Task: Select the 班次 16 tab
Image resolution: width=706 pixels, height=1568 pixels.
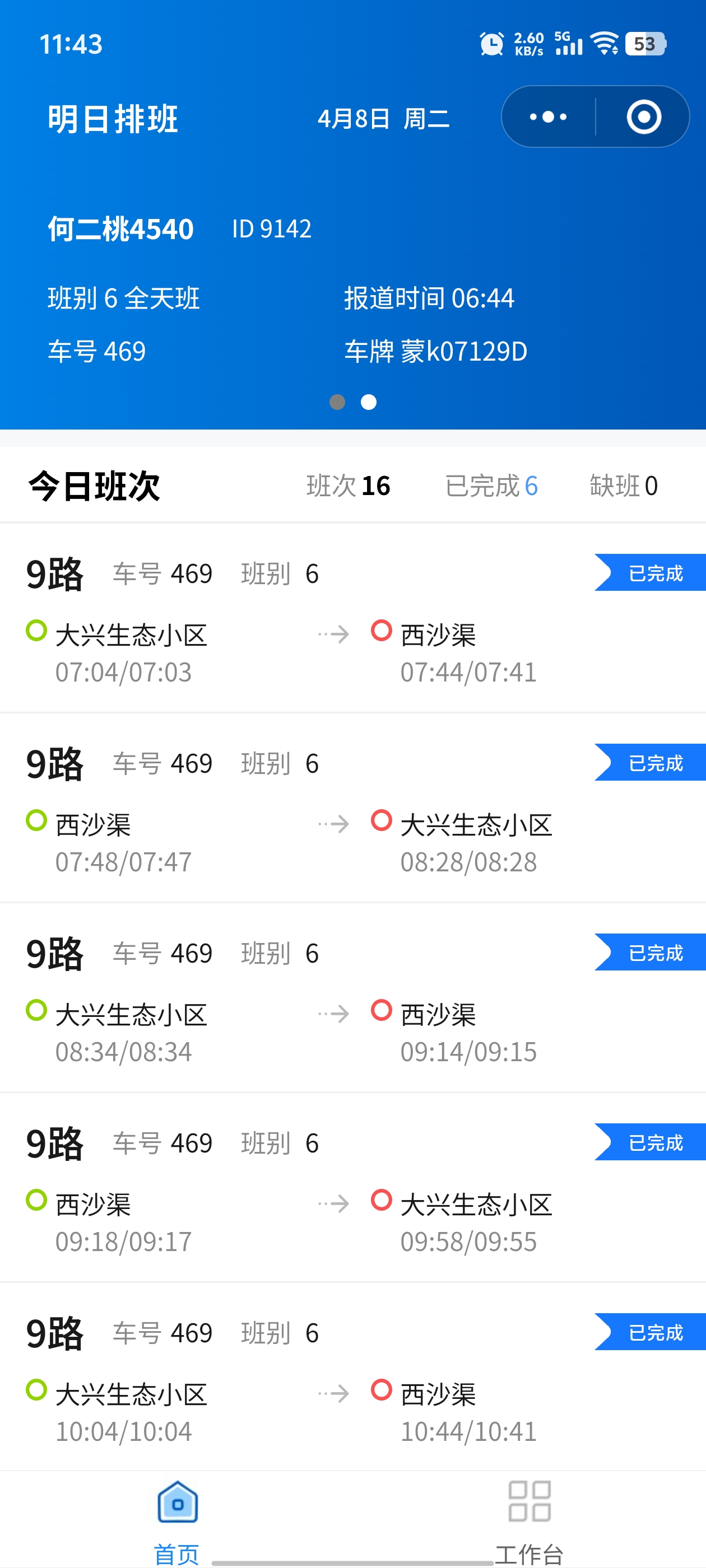Action: [349, 485]
